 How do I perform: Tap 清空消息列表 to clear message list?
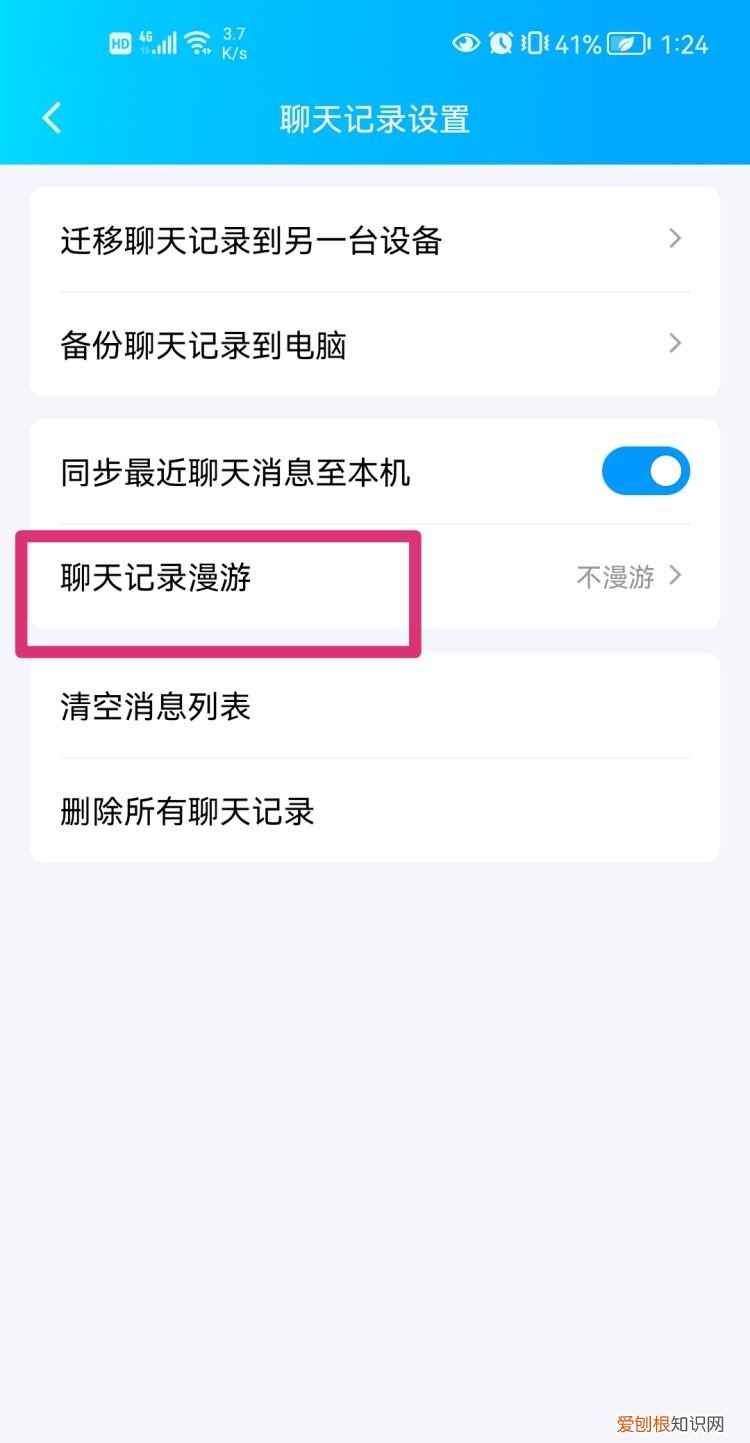(x=154, y=707)
